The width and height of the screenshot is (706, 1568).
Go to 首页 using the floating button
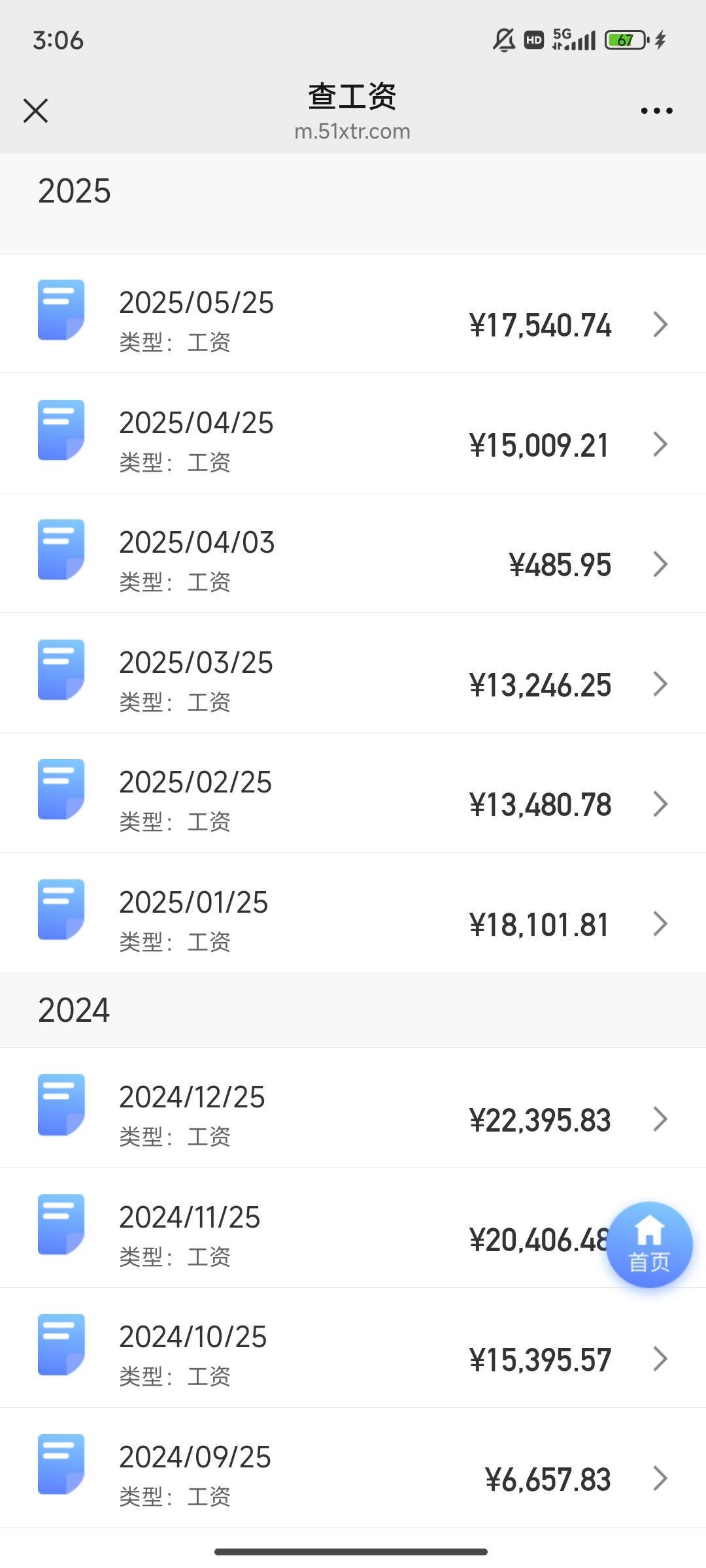[649, 1245]
